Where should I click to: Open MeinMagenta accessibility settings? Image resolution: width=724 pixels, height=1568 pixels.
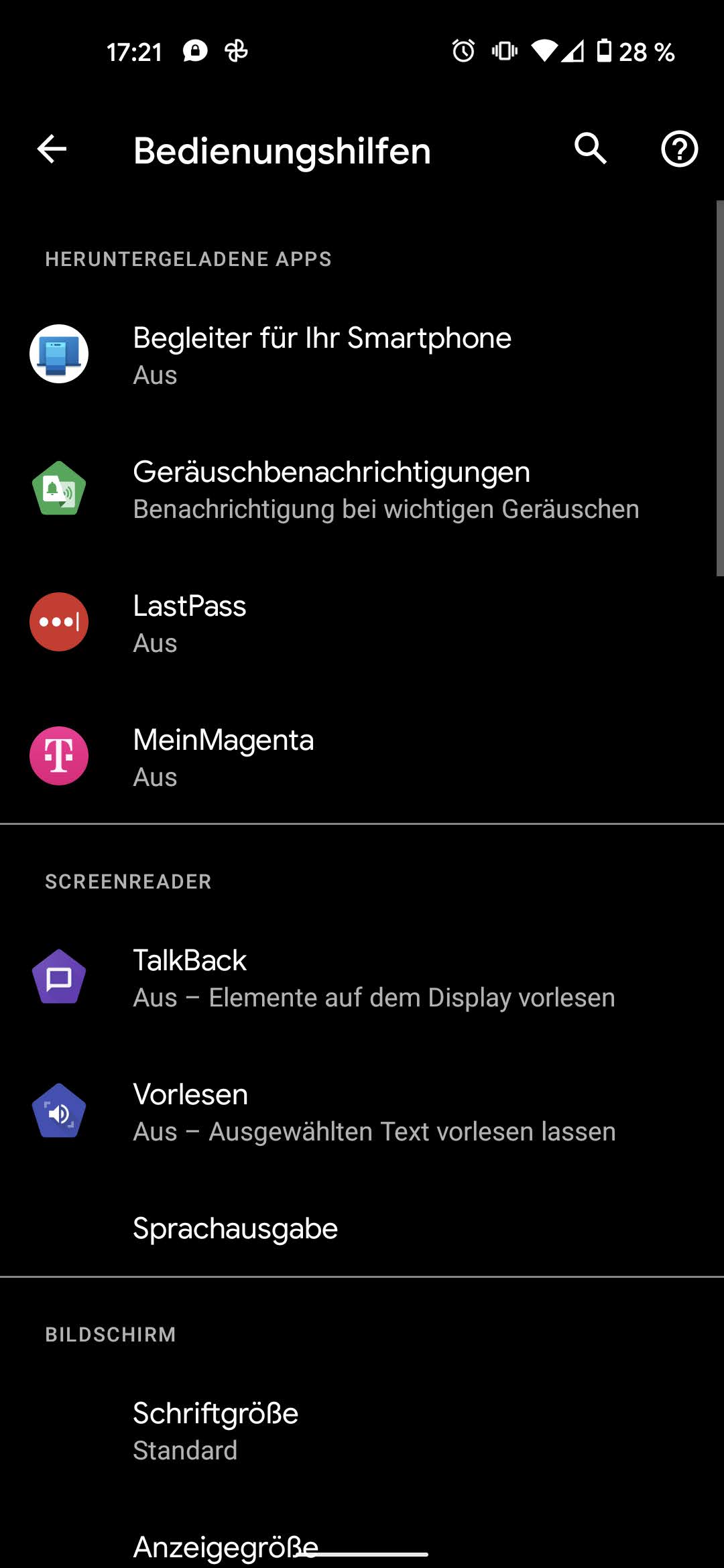click(223, 757)
